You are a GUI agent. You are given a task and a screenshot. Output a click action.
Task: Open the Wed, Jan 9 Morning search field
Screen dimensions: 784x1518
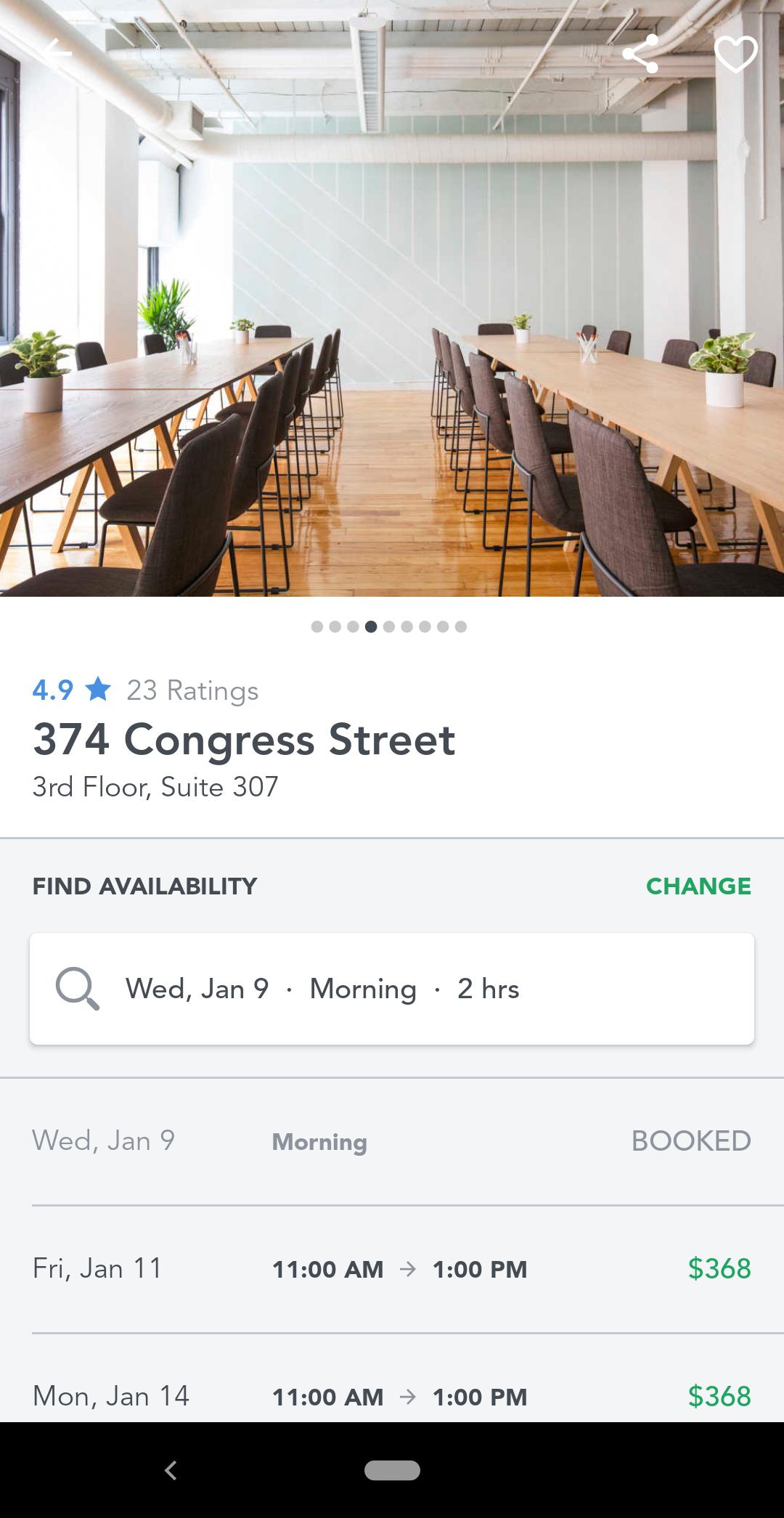coord(392,989)
